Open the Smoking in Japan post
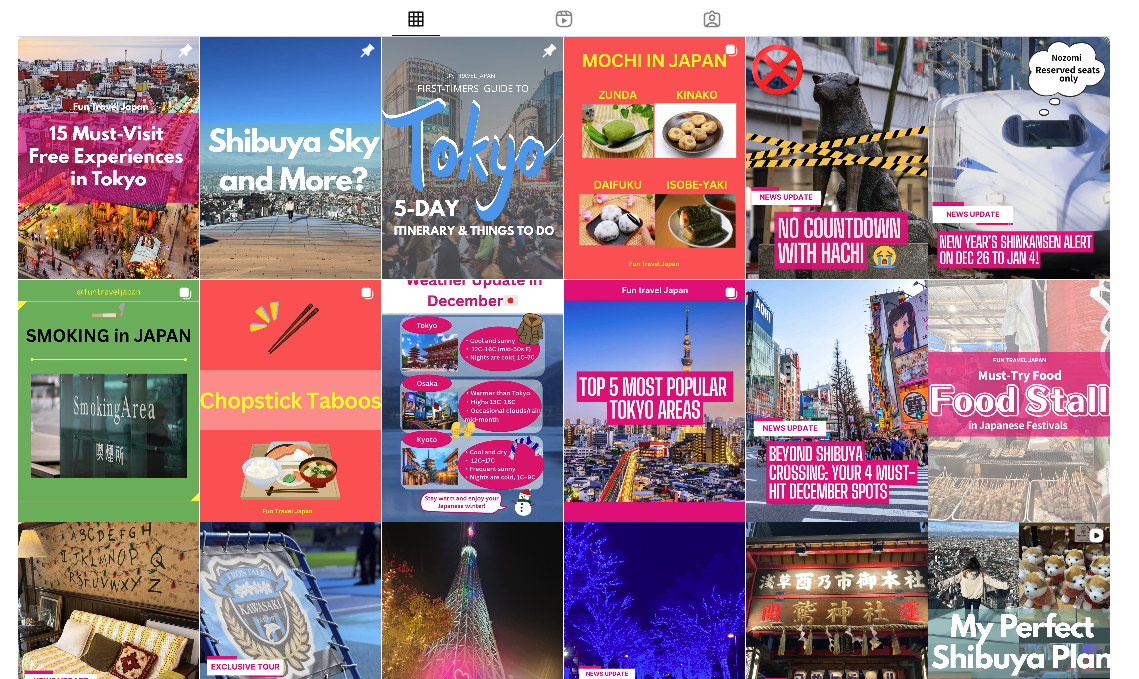This screenshot has width=1139, height=679. click(108, 400)
